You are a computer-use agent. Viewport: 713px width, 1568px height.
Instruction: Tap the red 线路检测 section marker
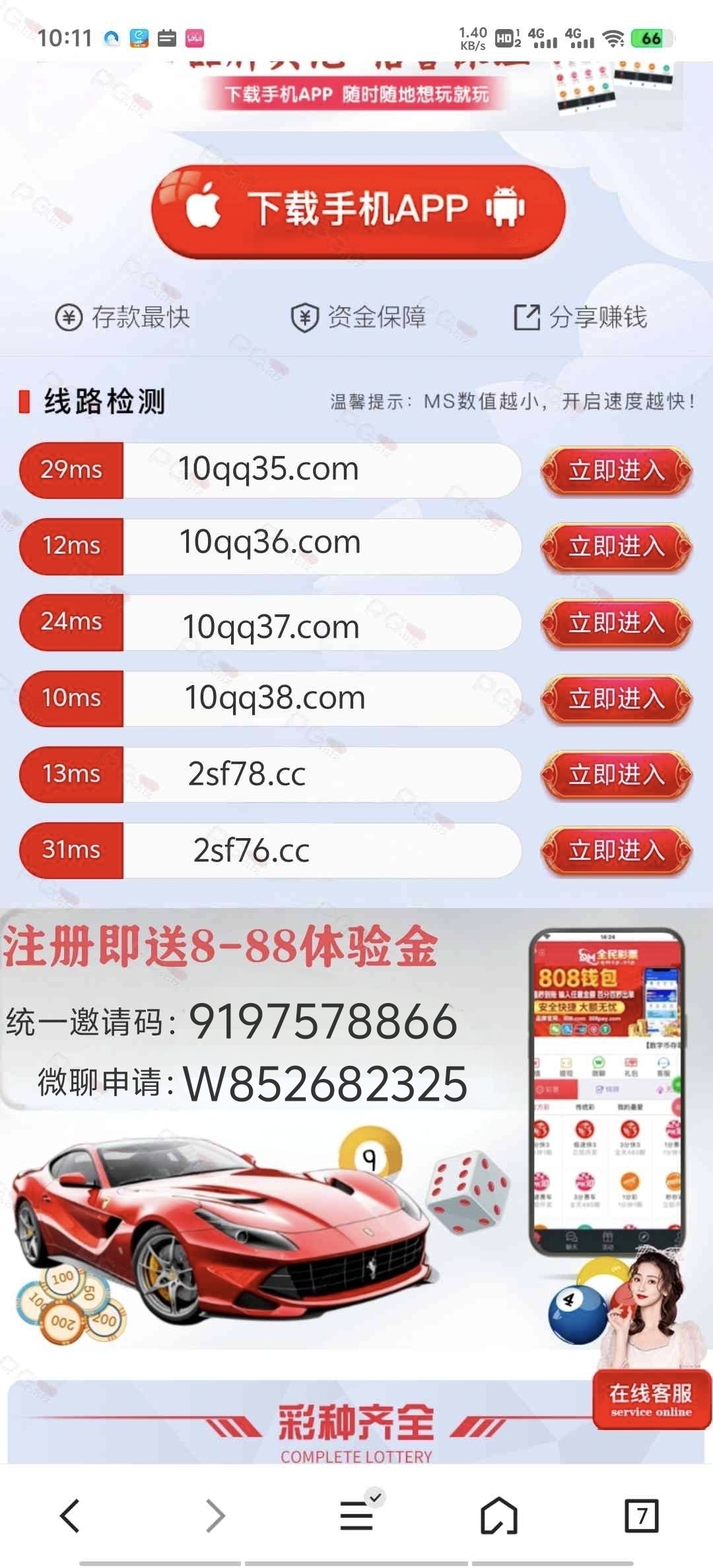pos(24,399)
